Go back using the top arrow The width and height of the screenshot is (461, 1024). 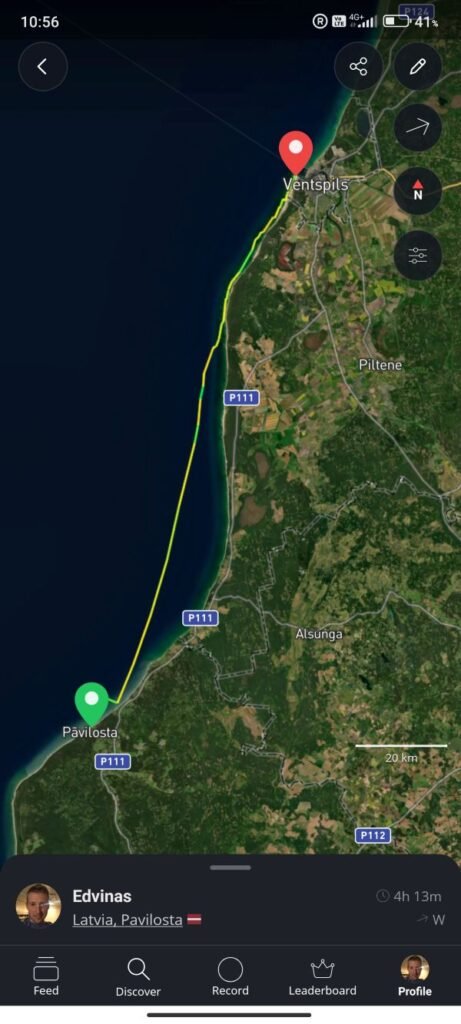point(42,66)
